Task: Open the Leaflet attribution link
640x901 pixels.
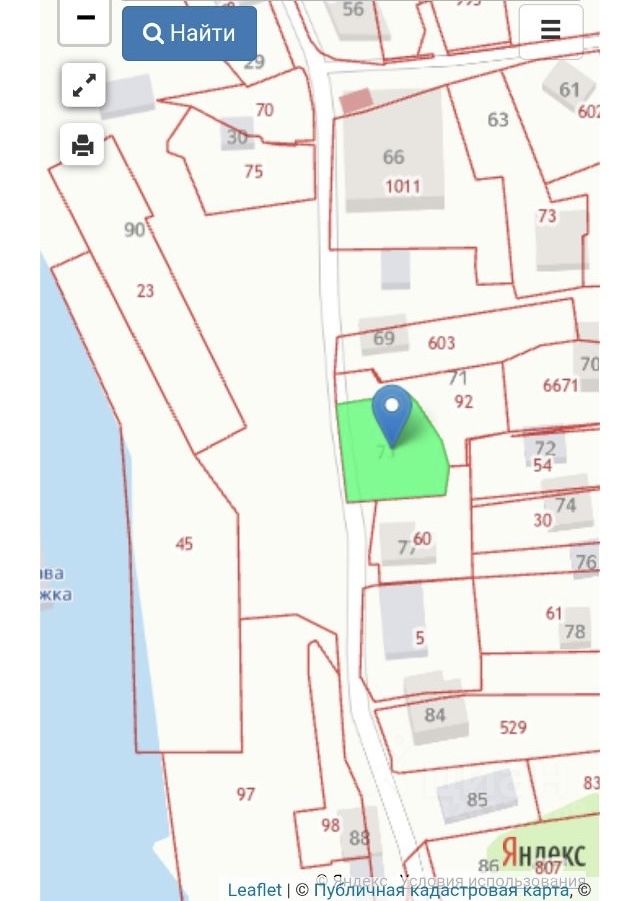Action: click(254, 889)
